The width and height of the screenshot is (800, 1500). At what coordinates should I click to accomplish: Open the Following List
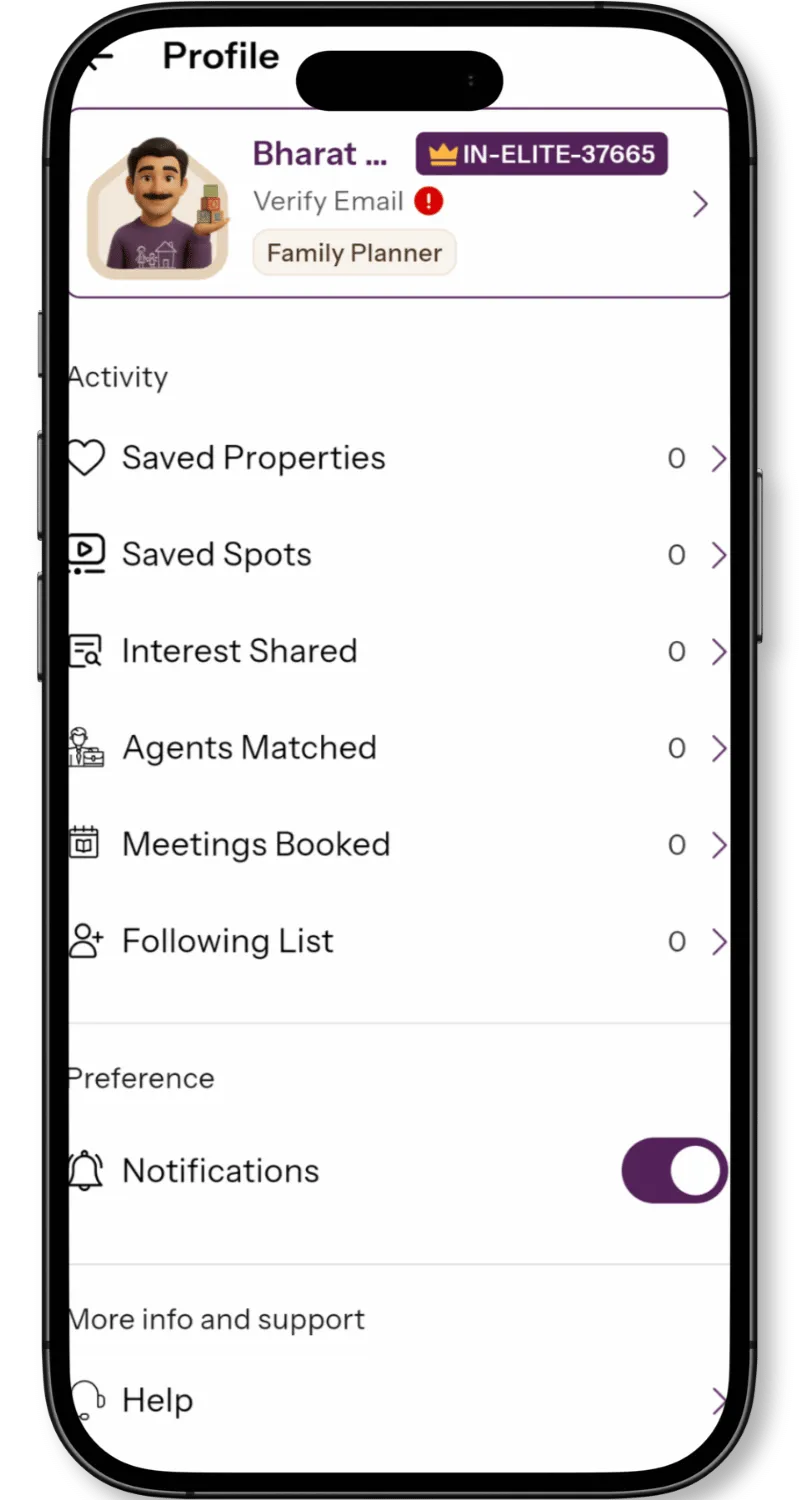tap(399, 941)
